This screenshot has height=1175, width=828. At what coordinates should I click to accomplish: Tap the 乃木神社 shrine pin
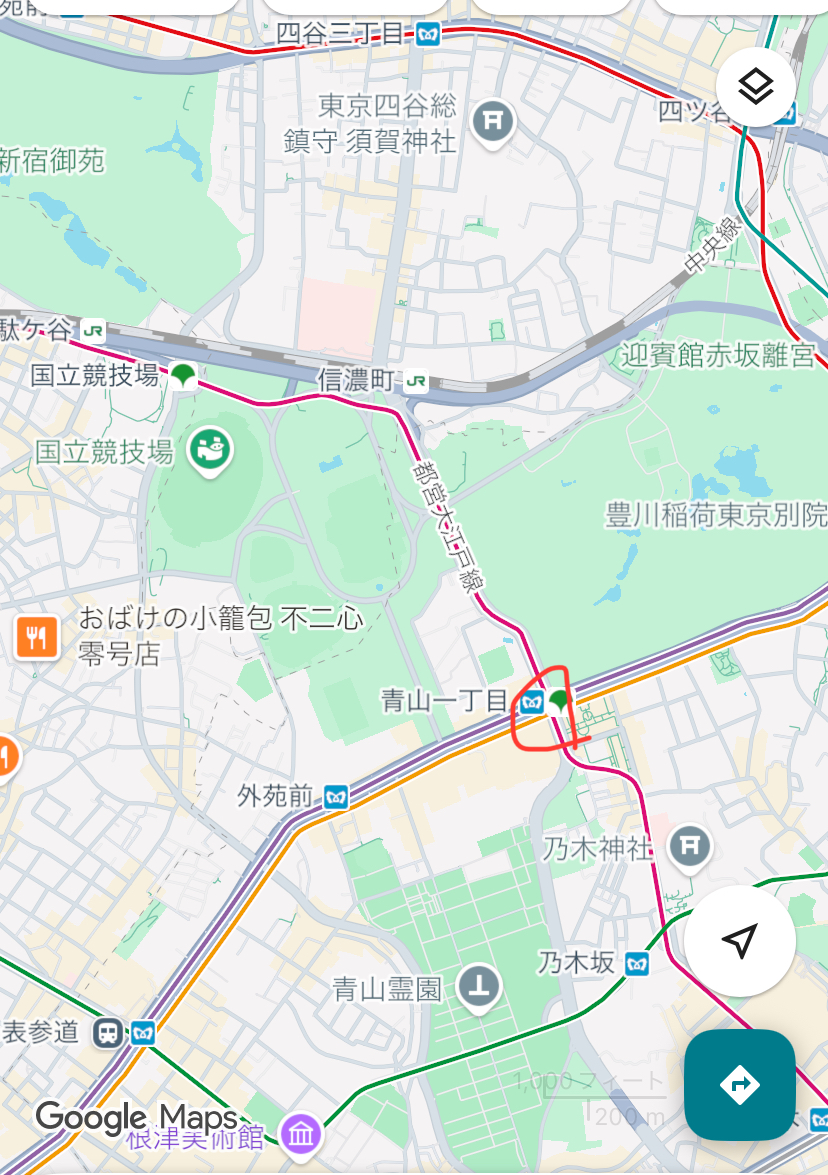[688, 847]
